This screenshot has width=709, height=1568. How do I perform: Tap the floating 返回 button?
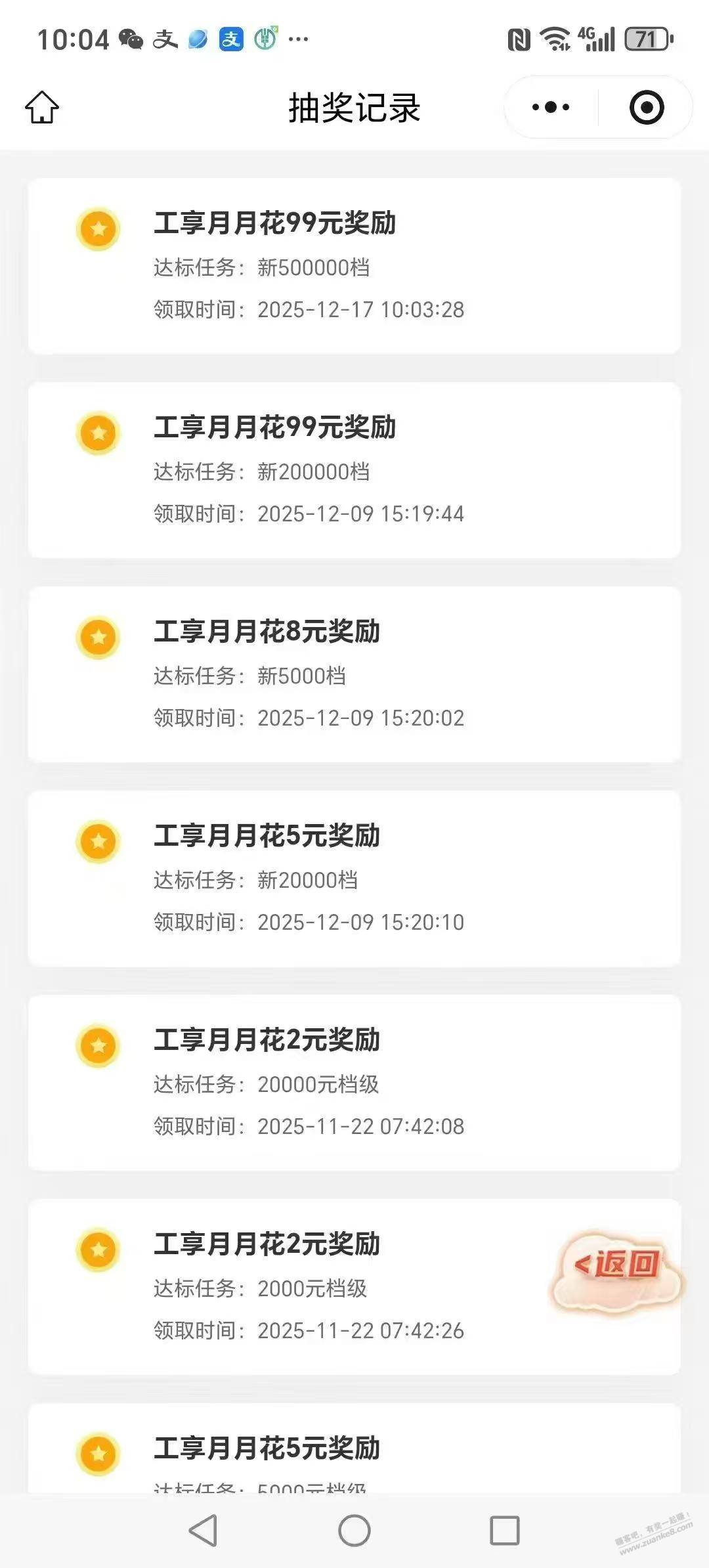coord(616,1264)
